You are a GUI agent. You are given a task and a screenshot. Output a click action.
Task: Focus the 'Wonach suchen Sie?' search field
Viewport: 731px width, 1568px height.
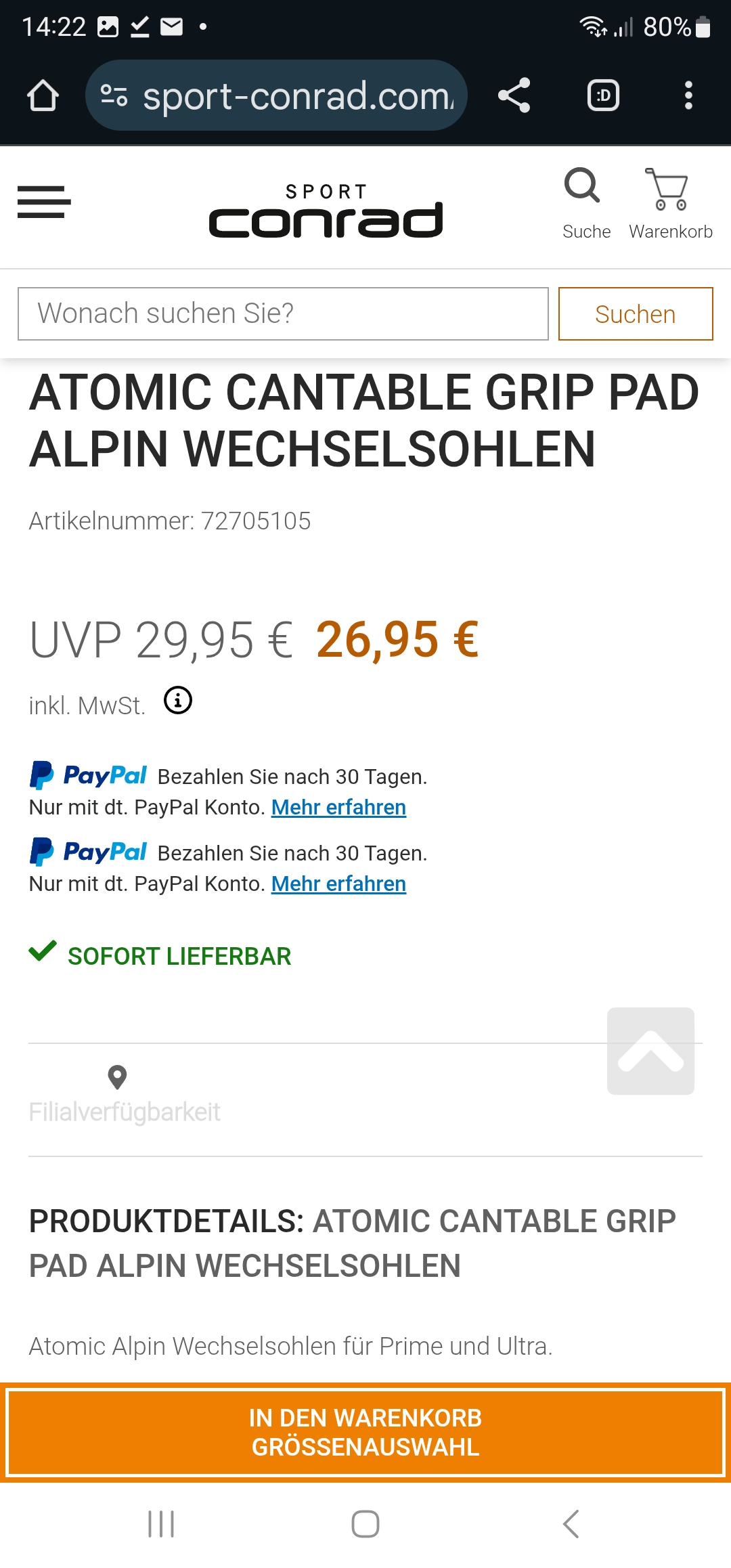click(283, 313)
